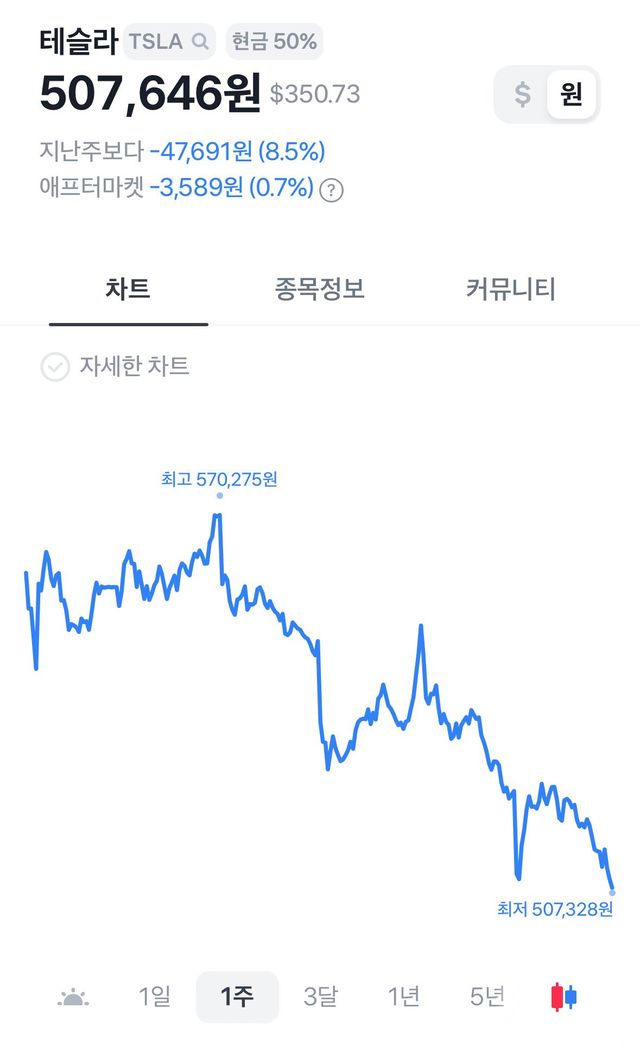Show the real-time sunrise chart range
This screenshot has height=1052, width=640.
tap(73, 997)
